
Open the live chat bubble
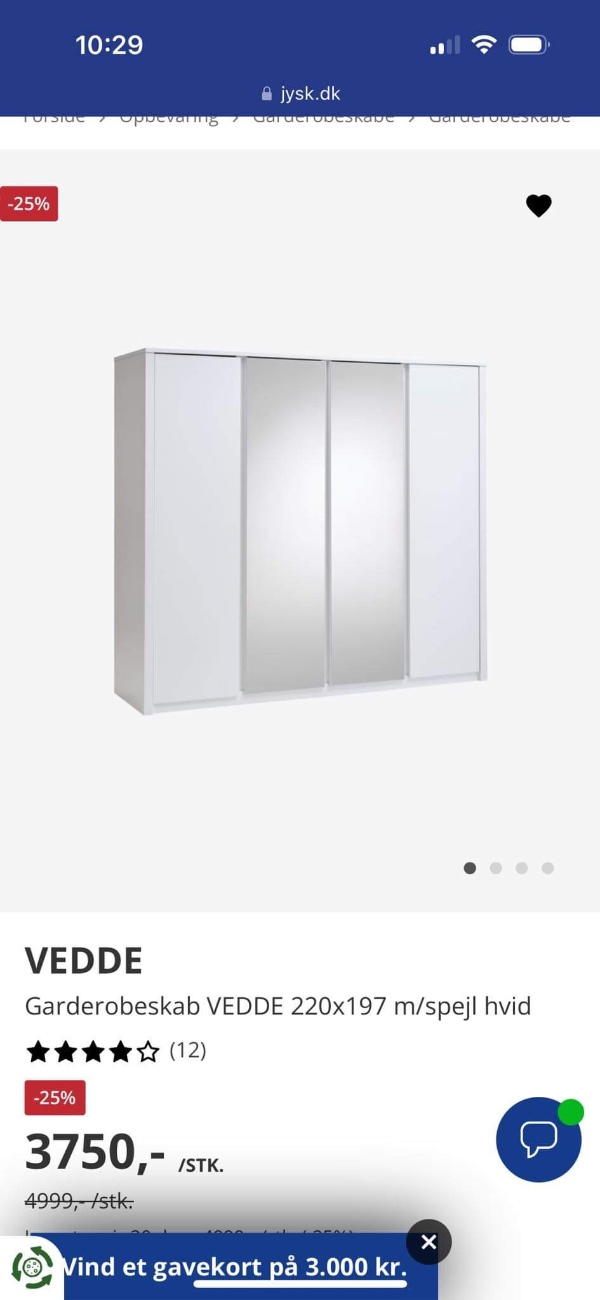click(538, 1140)
